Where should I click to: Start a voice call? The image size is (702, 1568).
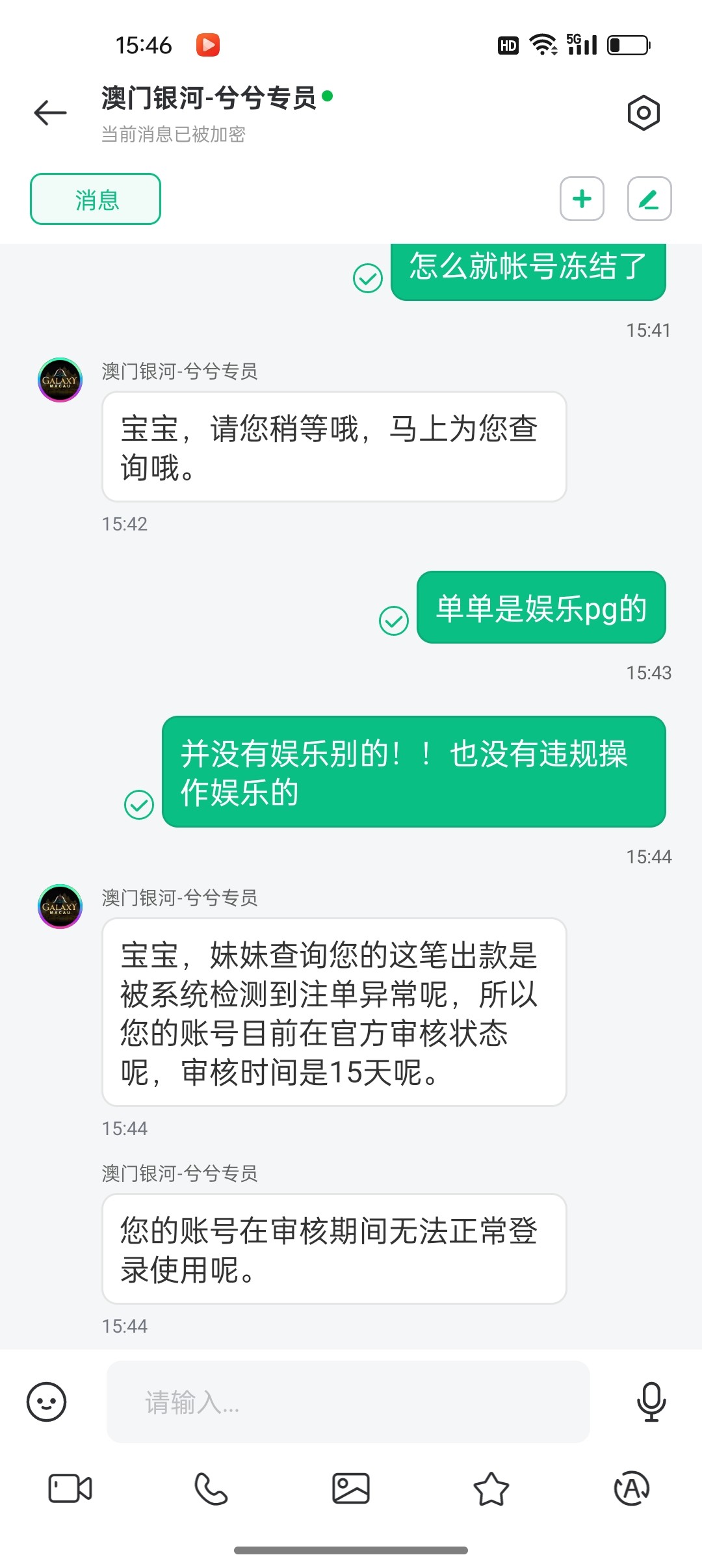(x=211, y=1488)
